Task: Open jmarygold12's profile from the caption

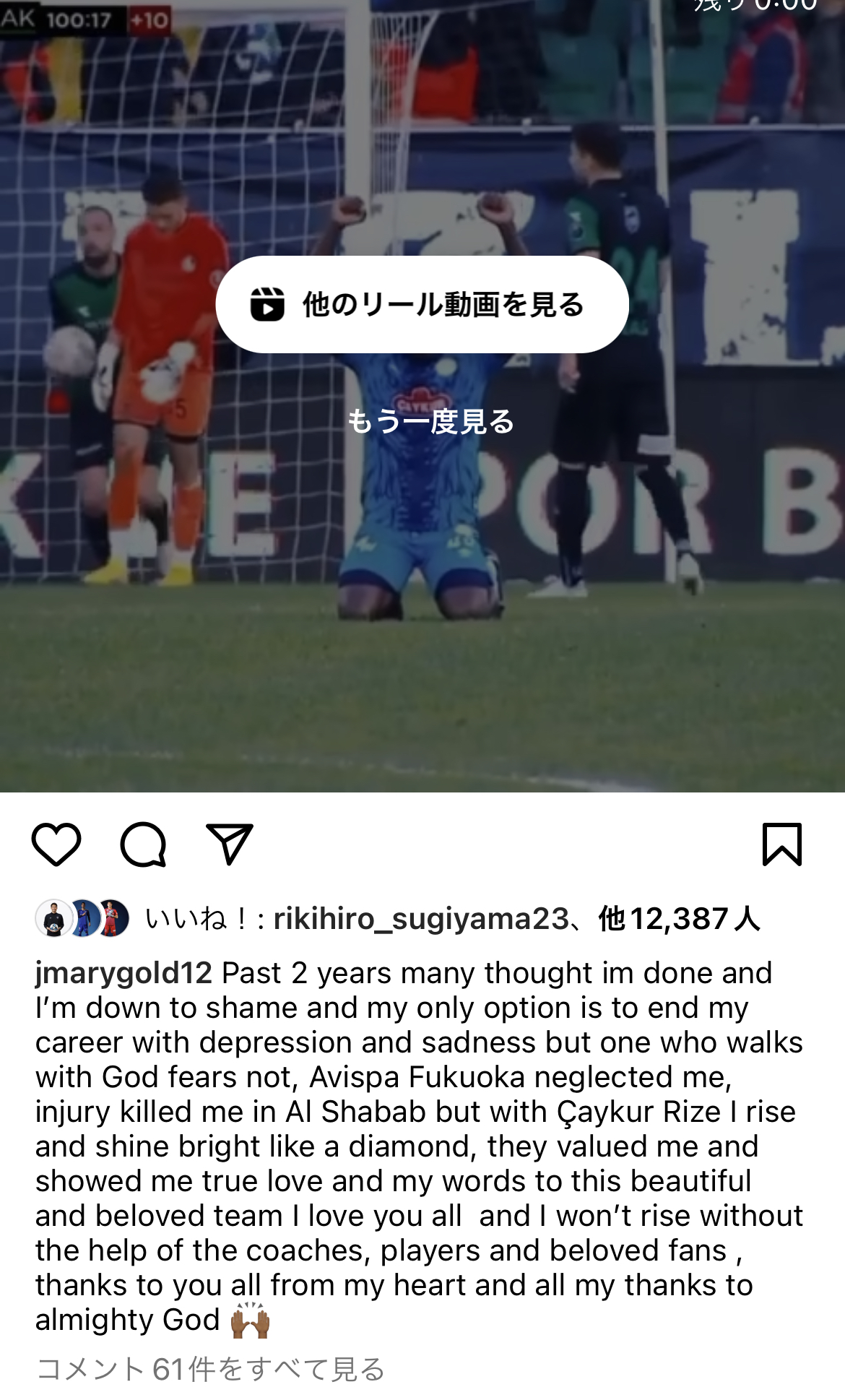Action: 123,974
